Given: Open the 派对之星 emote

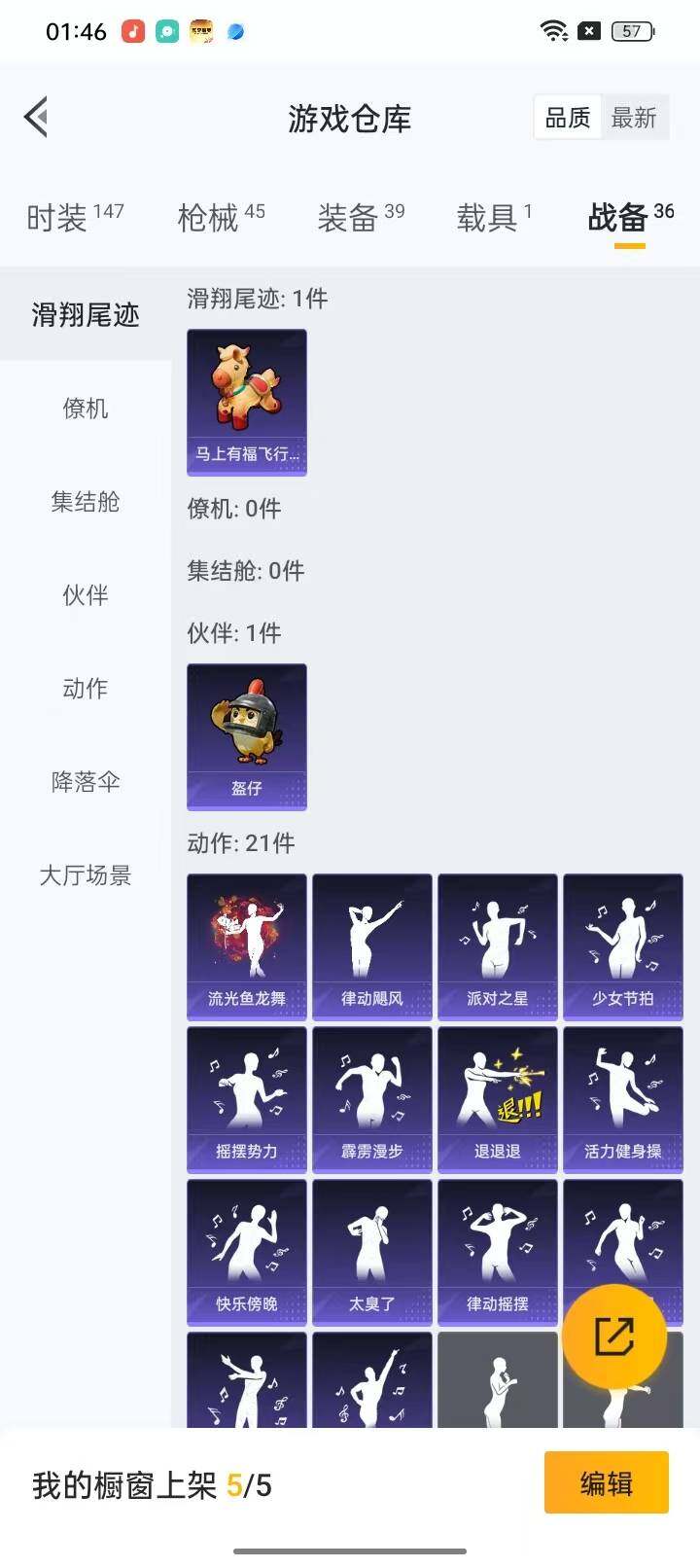Looking at the screenshot, I should pos(497,945).
